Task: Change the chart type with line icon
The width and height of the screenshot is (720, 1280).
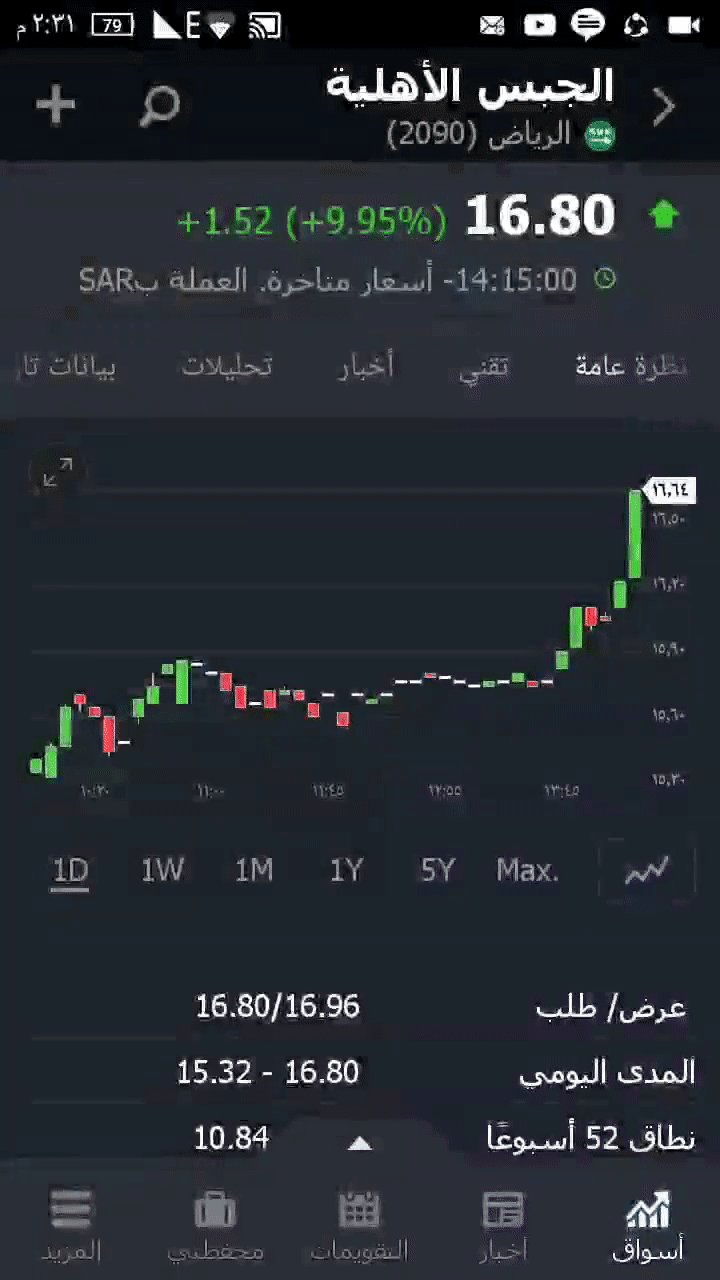Action: pos(646,871)
